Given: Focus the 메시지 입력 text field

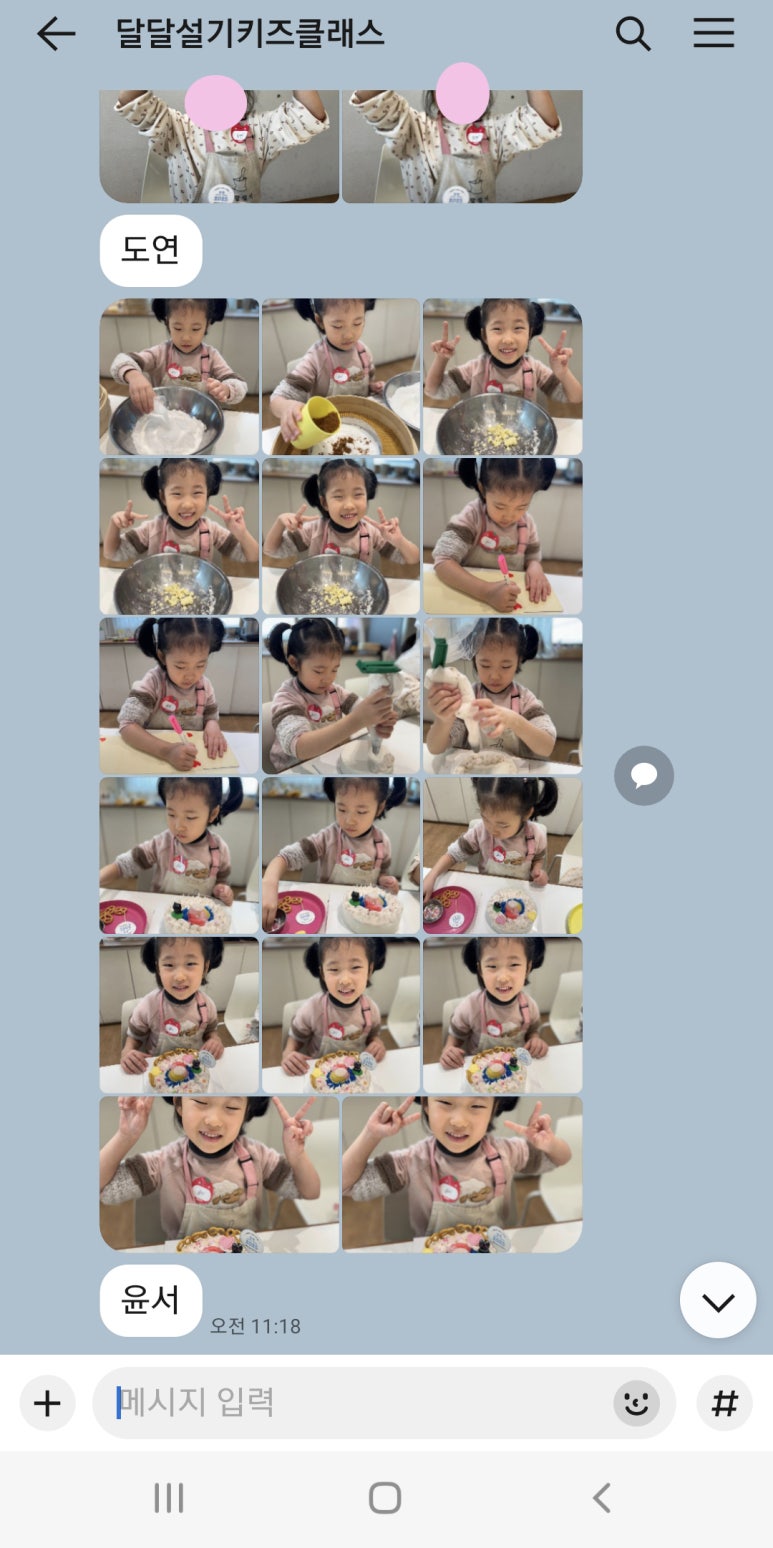Looking at the screenshot, I should pyautogui.click(x=350, y=1403).
